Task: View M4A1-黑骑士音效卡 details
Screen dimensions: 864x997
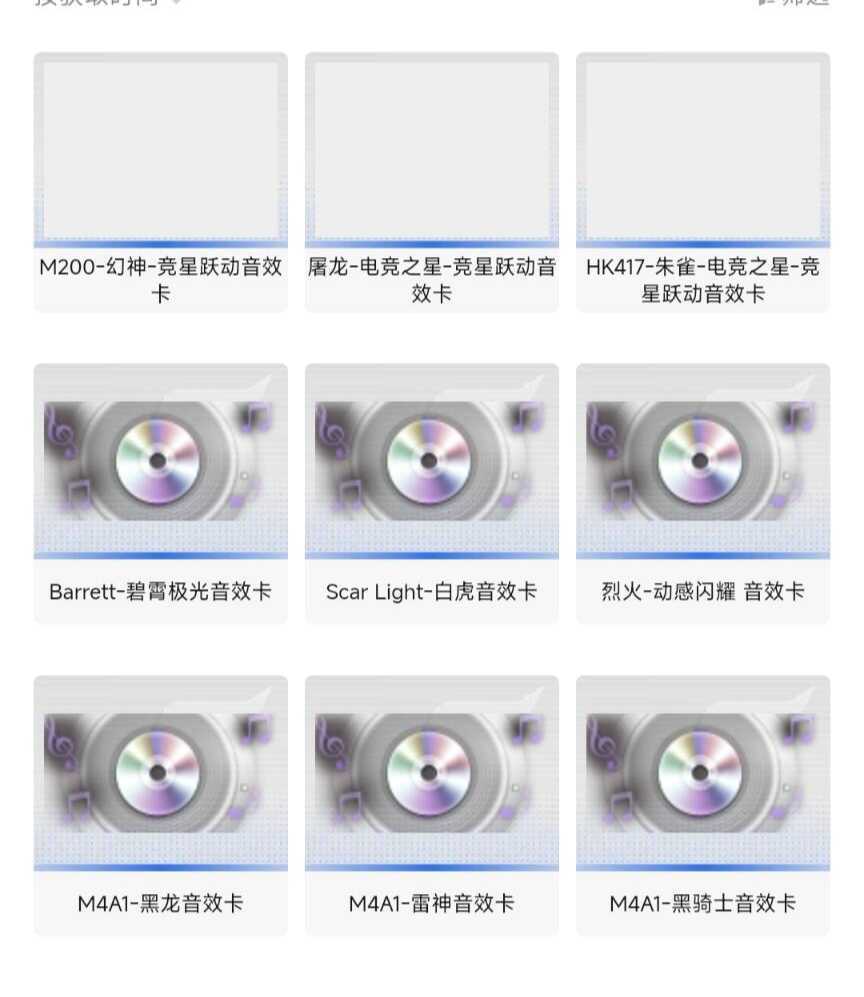Action: (x=703, y=806)
